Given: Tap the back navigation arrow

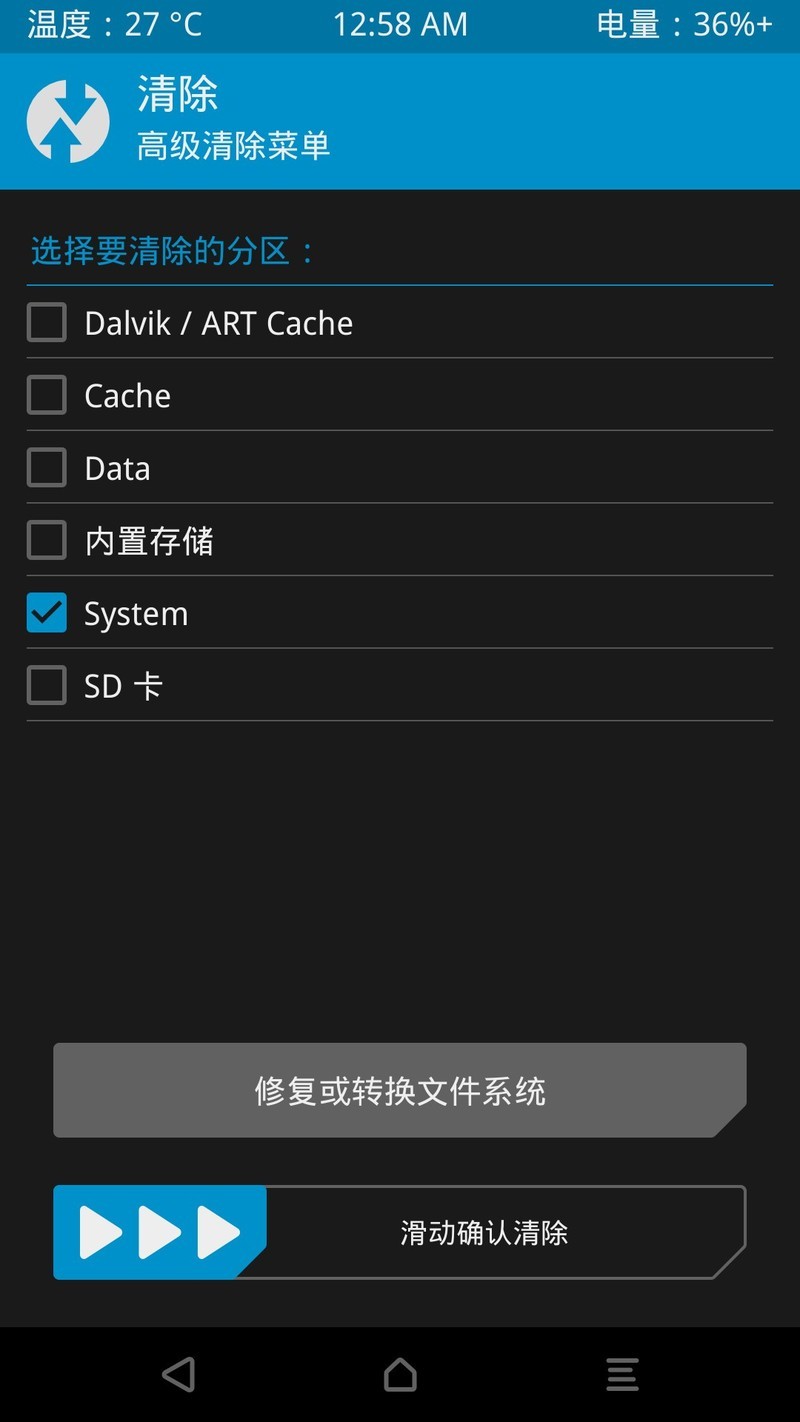Looking at the screenshot, I should tap(178, 1374).
